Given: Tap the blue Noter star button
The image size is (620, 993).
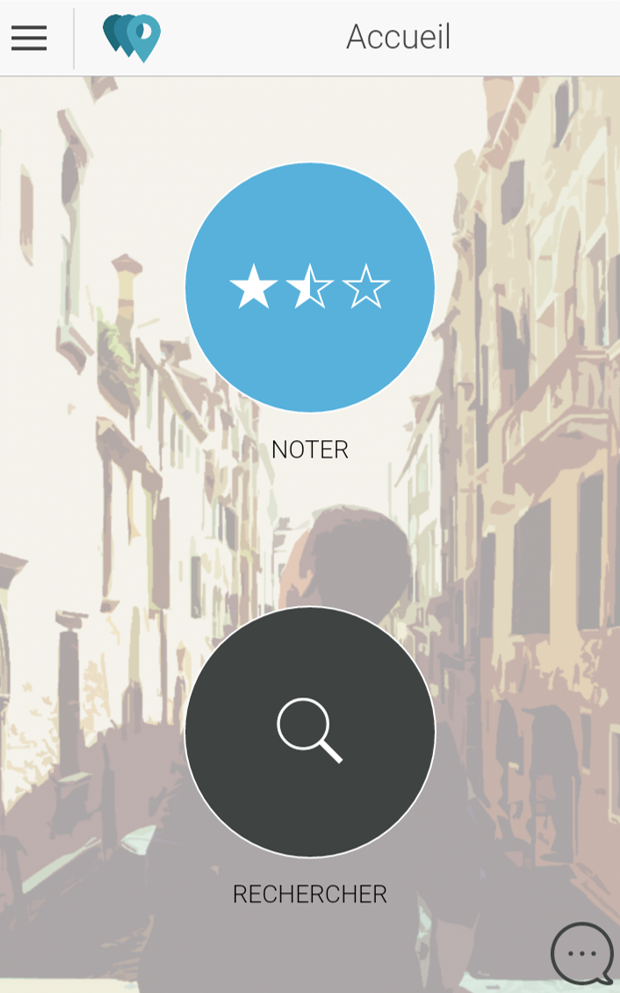Looking at the screenshot, I should pos(310,288).
